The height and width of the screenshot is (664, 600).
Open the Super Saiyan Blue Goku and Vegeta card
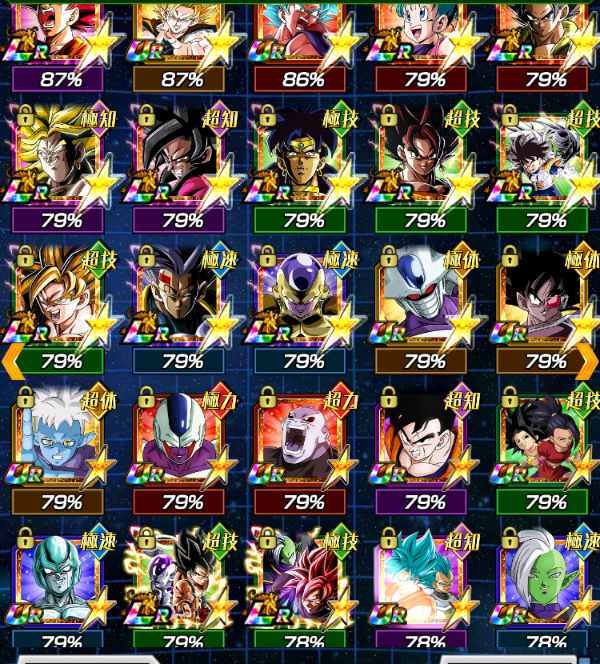(x=424, y=579)
